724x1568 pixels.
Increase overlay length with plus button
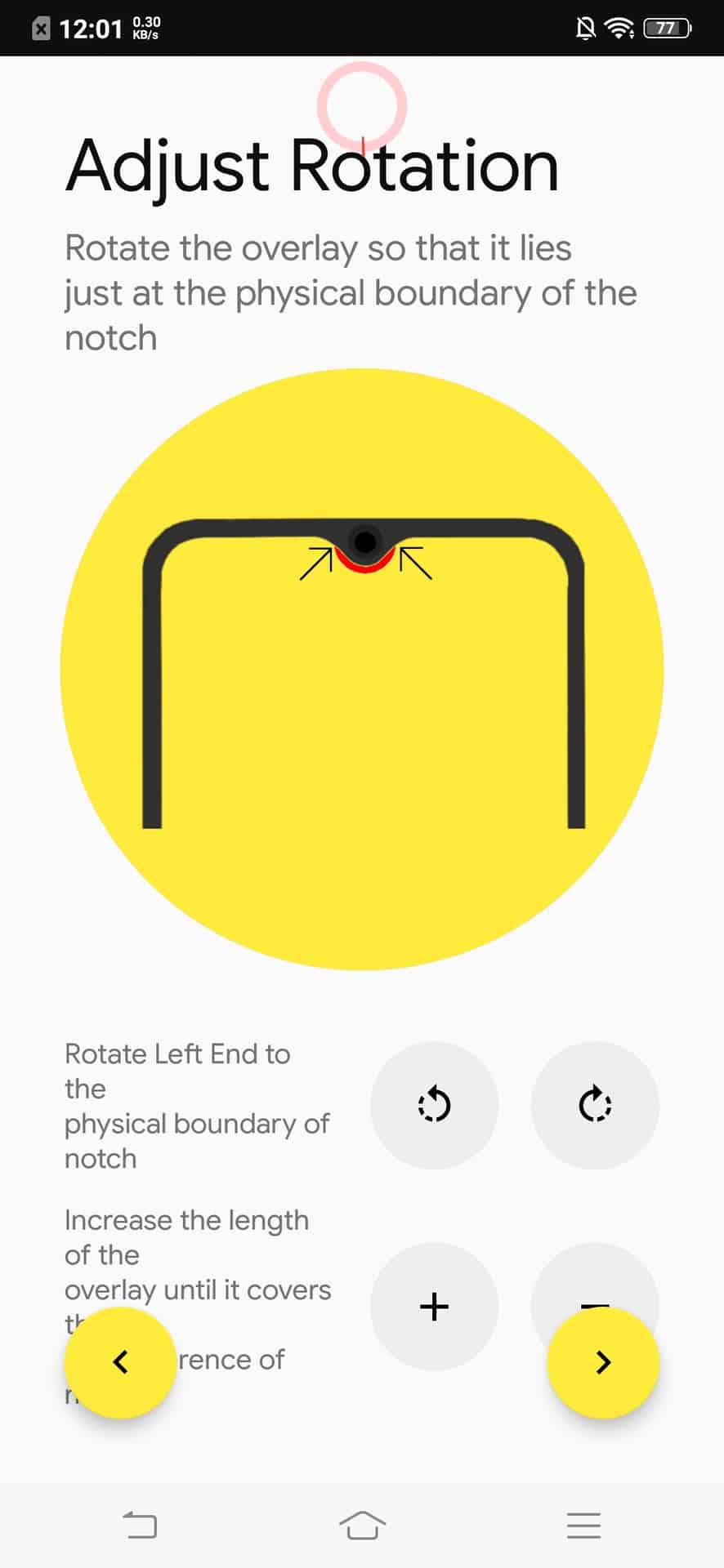(434, 1306)
